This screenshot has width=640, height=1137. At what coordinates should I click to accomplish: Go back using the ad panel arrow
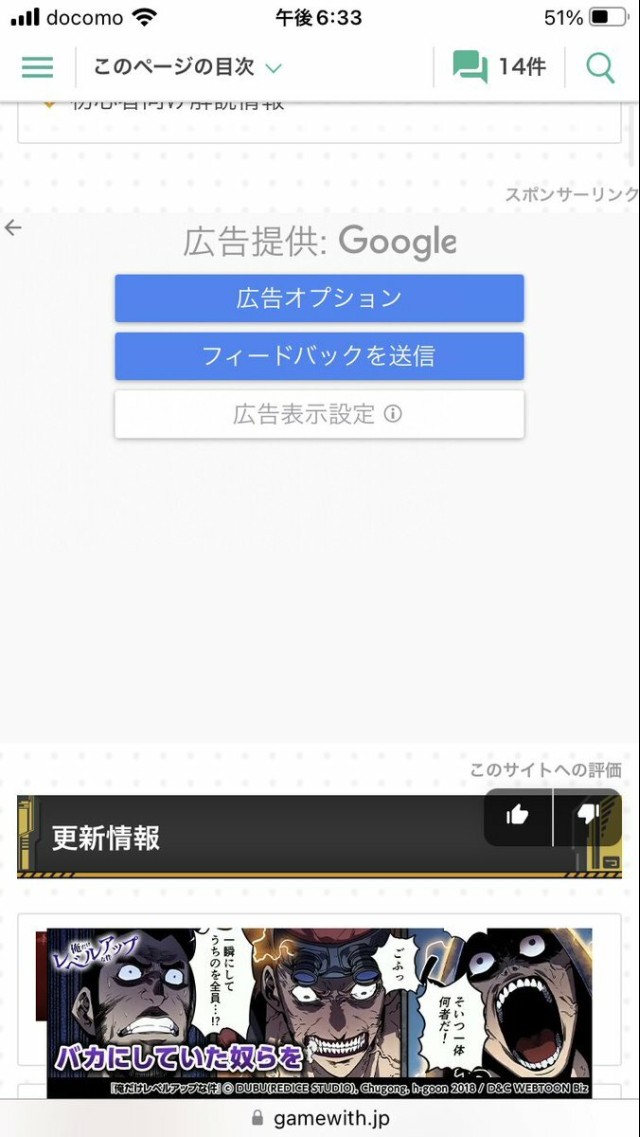pyautogui.click(x=13, y=228)
